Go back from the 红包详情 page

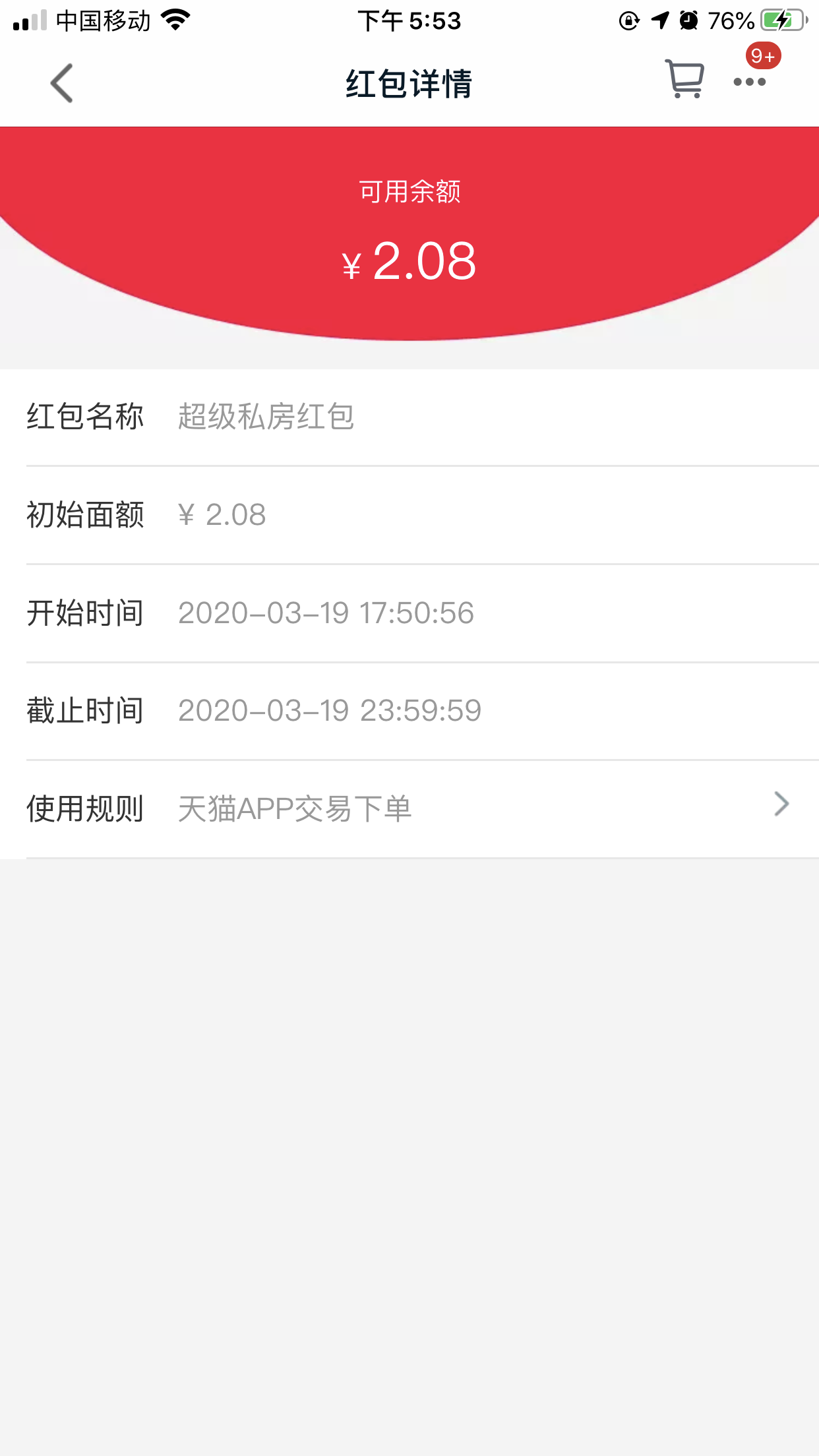[61, 83]
